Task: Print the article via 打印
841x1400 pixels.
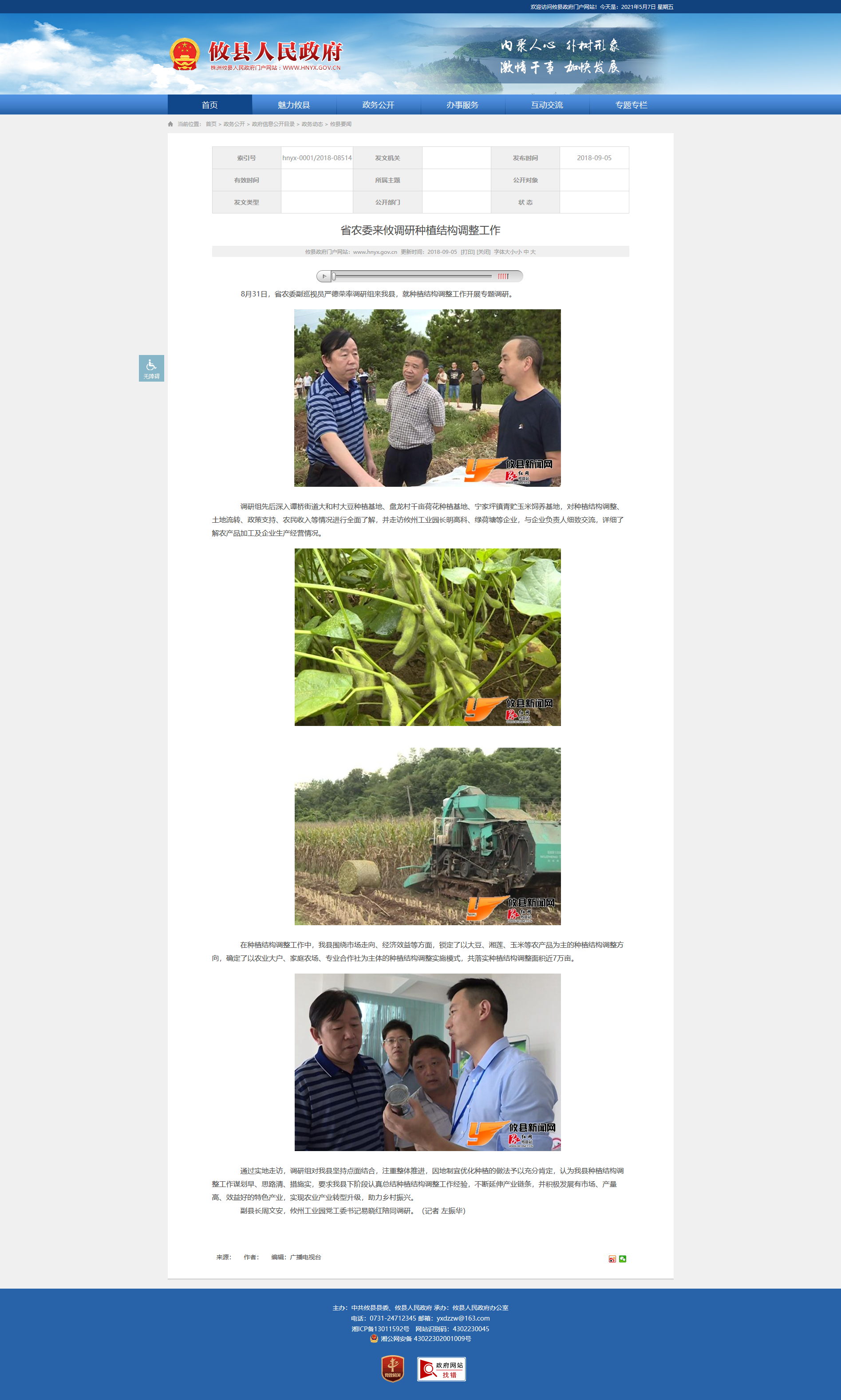Action: (x=467, y=252)
